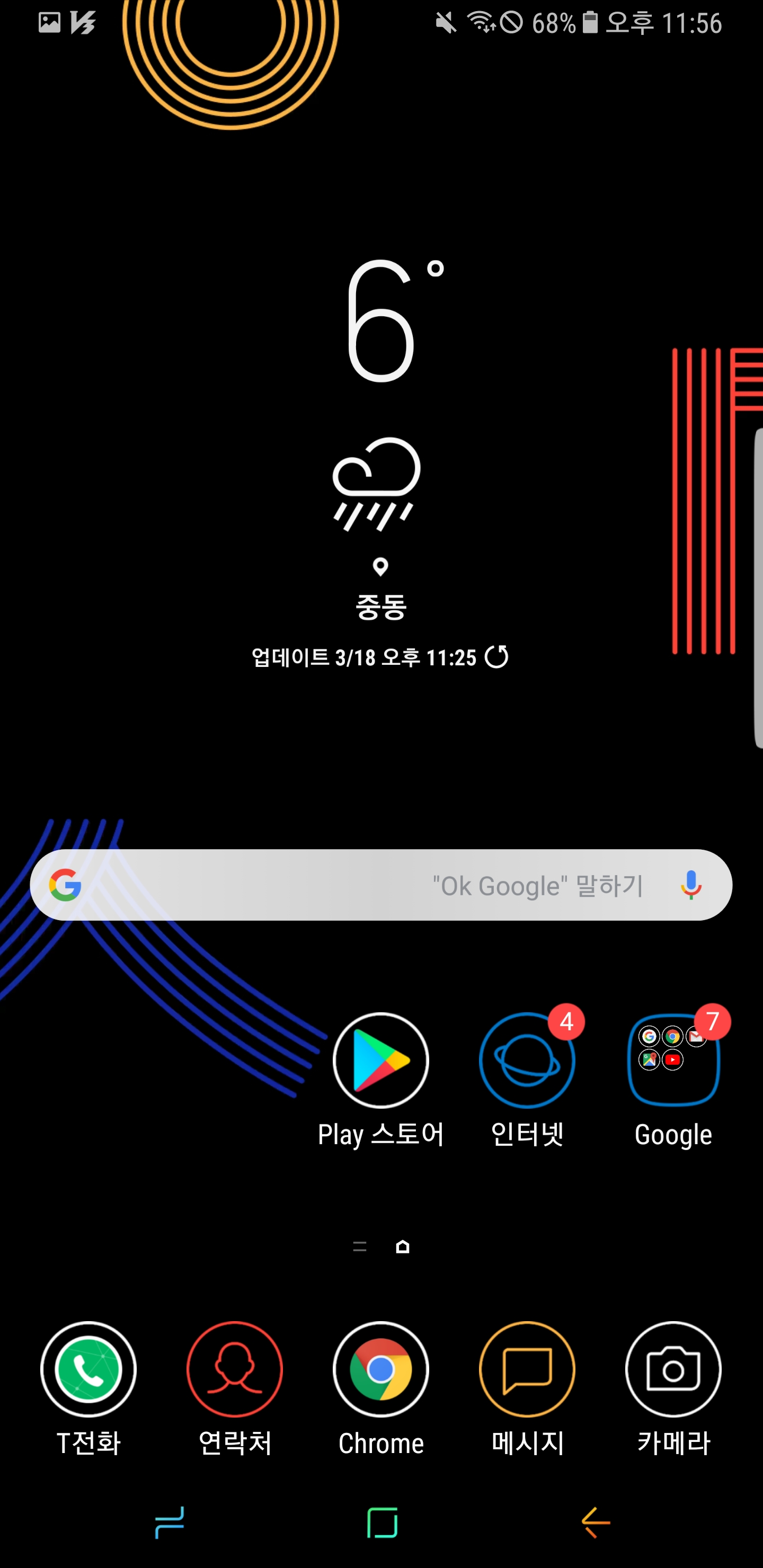Open the Google folder
The width and height of the screenshot is (763, 1568).
(x=673, y=1061)
